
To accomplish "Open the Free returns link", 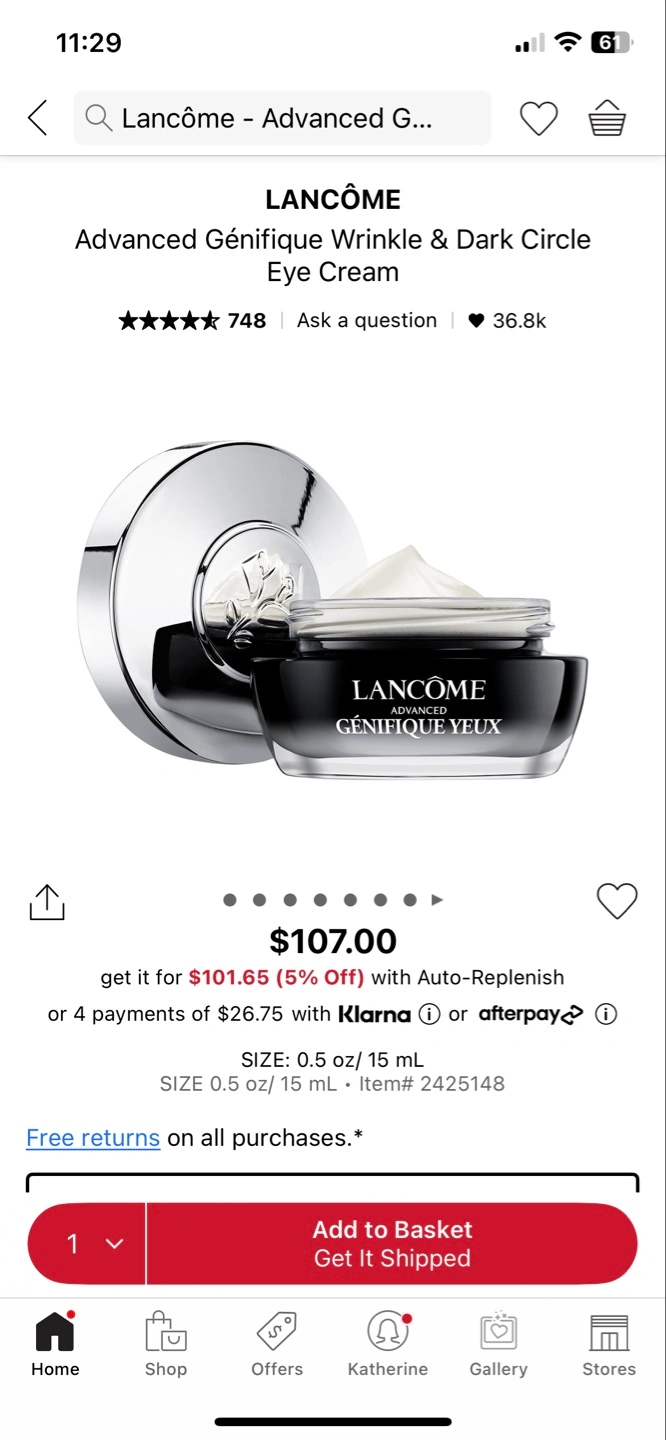I will point(93,1137).
